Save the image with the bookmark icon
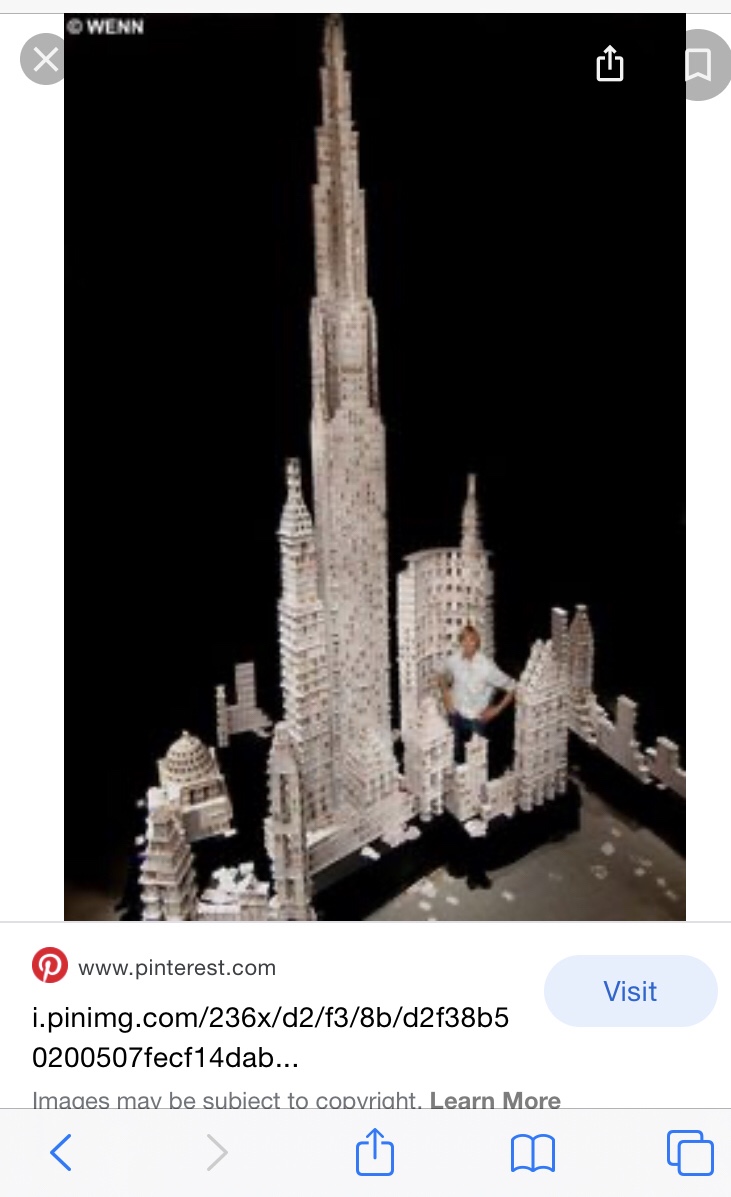Screen dimensions: 731x1197 click(697, 65)
